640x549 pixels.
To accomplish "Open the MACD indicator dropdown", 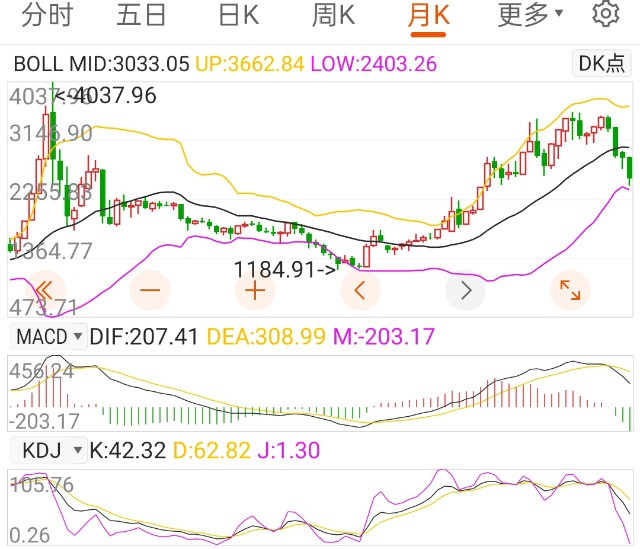I will [50, 337].
